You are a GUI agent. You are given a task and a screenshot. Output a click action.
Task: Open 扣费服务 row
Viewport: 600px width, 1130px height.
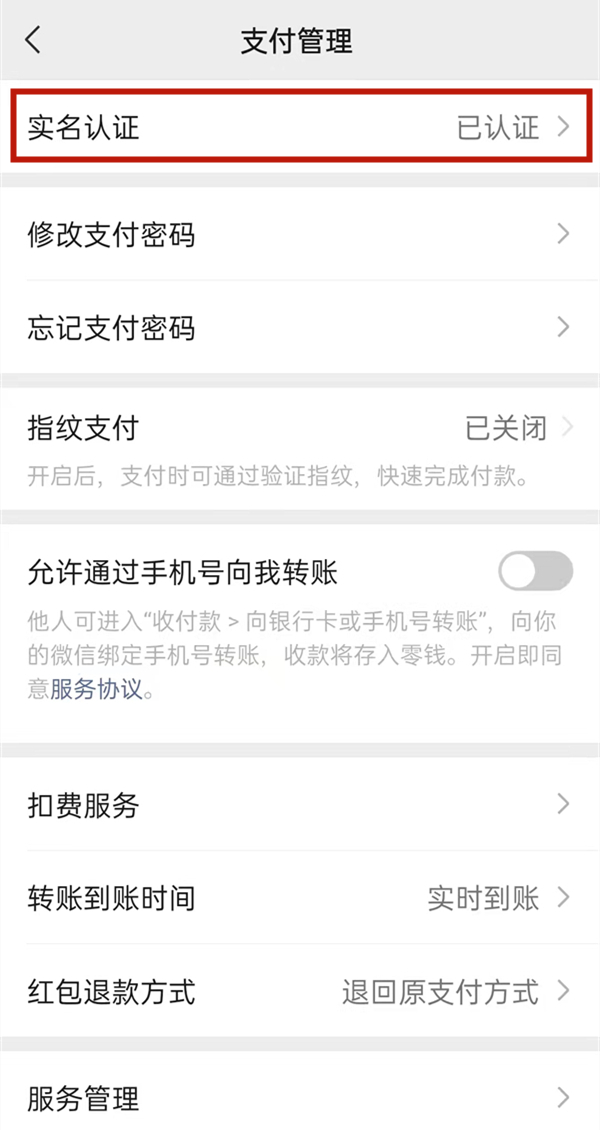pyautogui.click(x=300, y=804)
